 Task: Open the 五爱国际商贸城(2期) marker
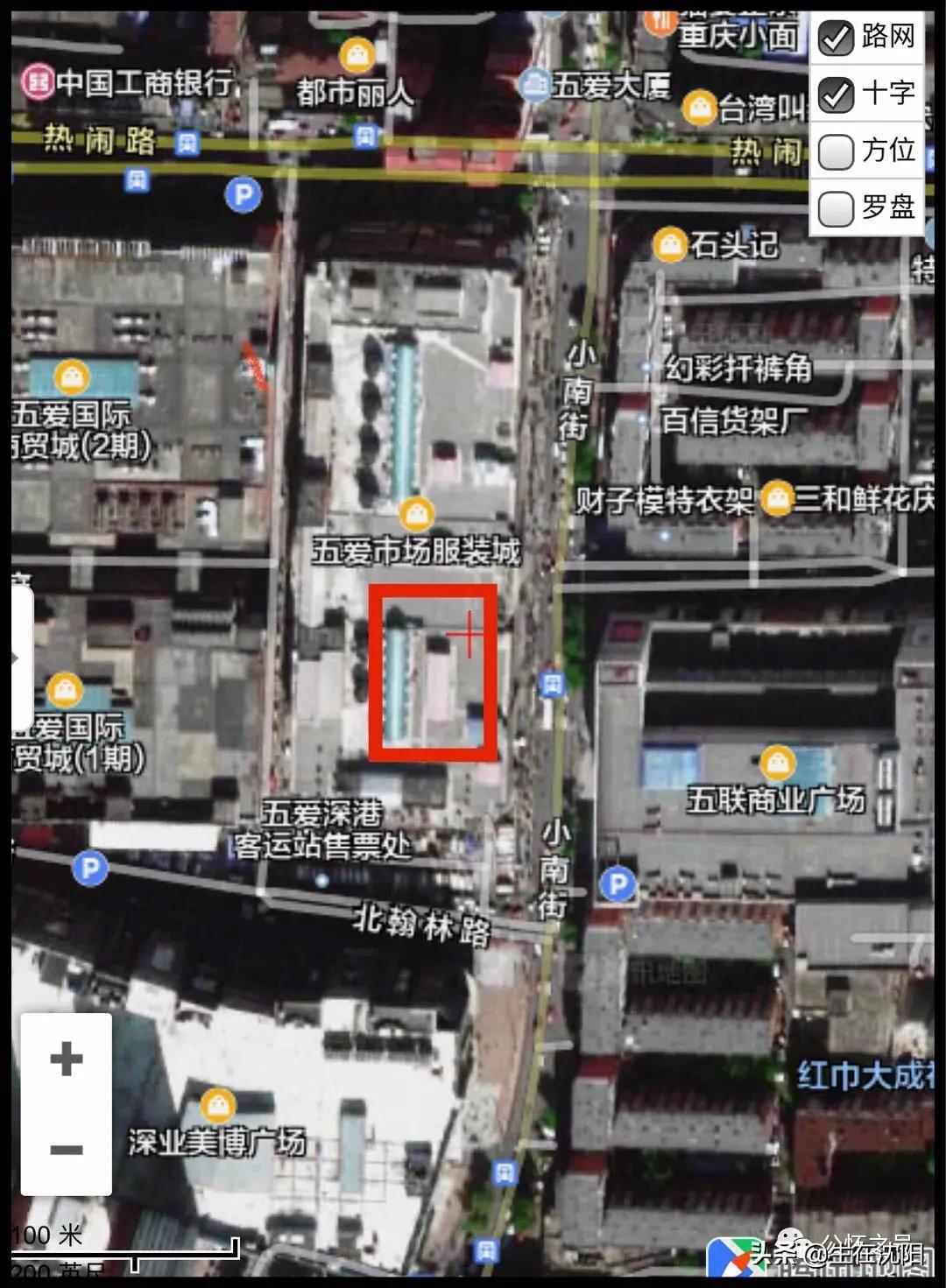[72, 377]
